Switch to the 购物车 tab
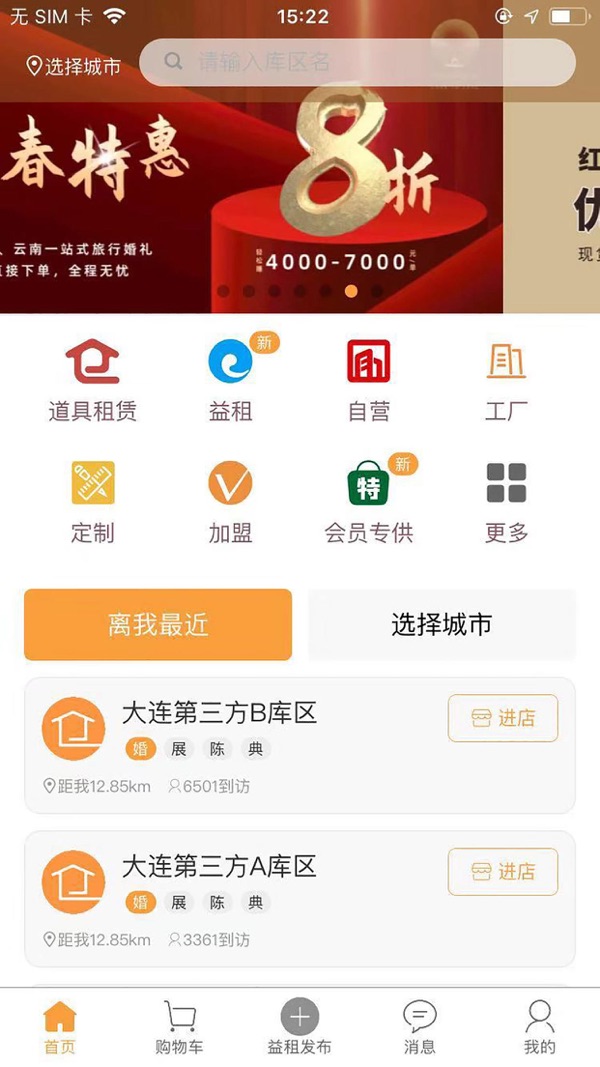The image size is (600, 1067). [x=180, y=1027]
